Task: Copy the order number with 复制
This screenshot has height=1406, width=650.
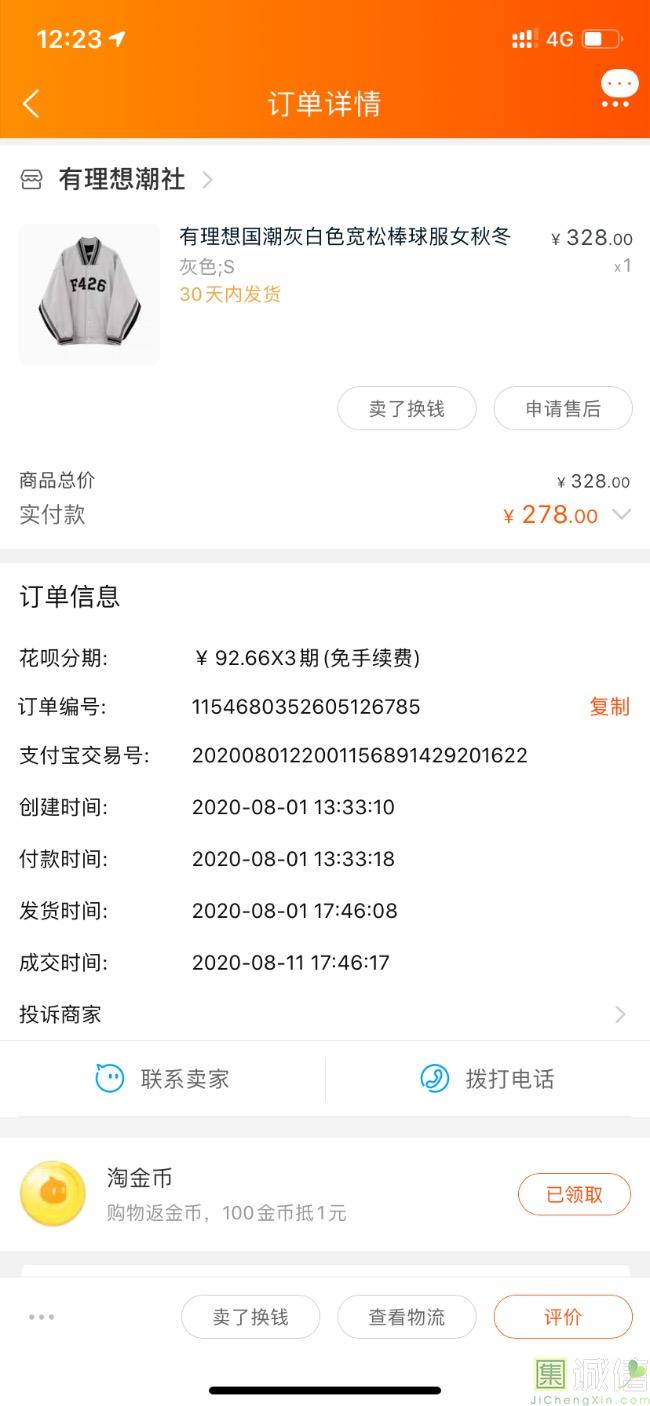Action: pos(609,707)
